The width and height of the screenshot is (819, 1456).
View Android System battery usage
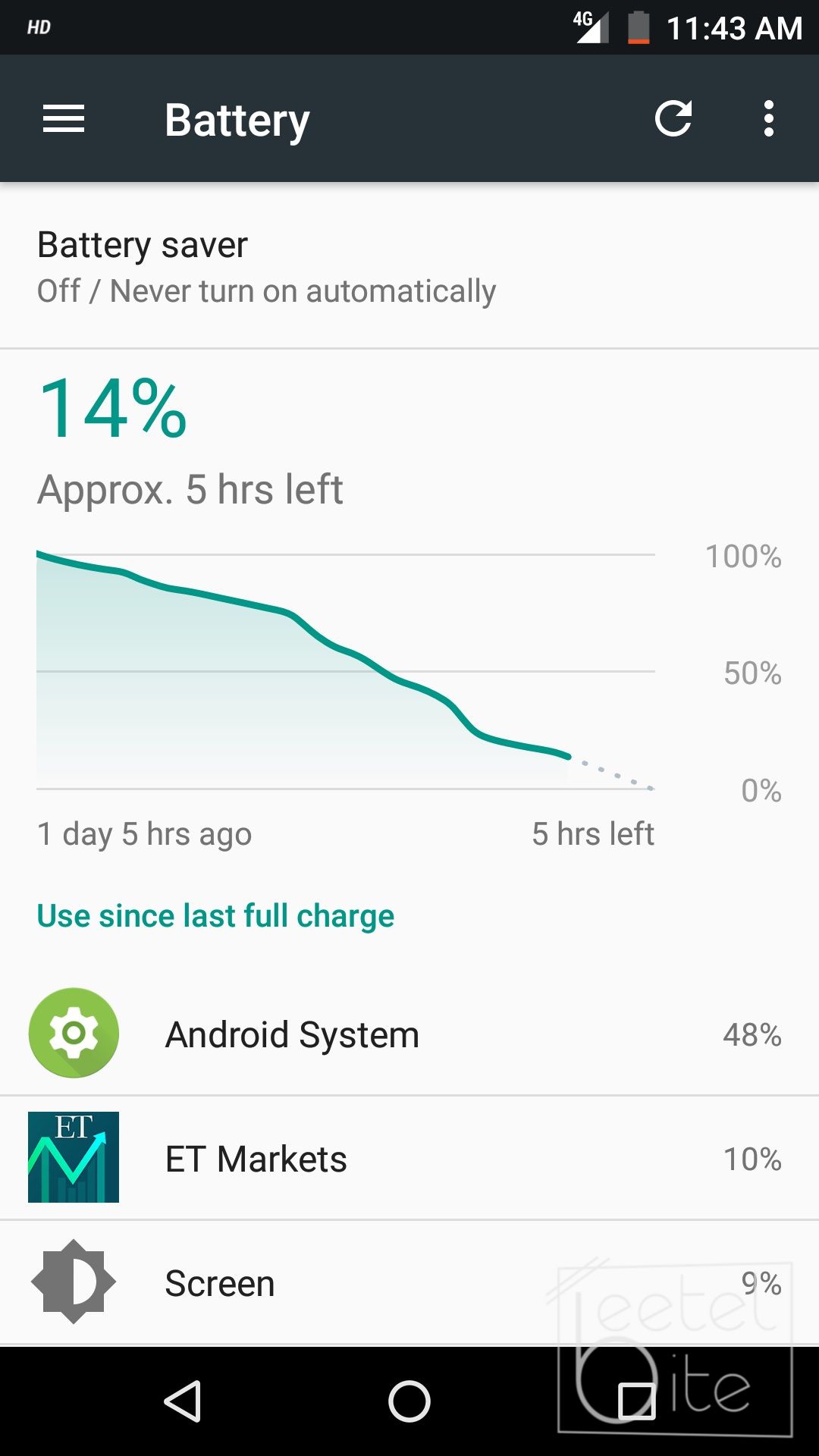tap(409, 1034)
